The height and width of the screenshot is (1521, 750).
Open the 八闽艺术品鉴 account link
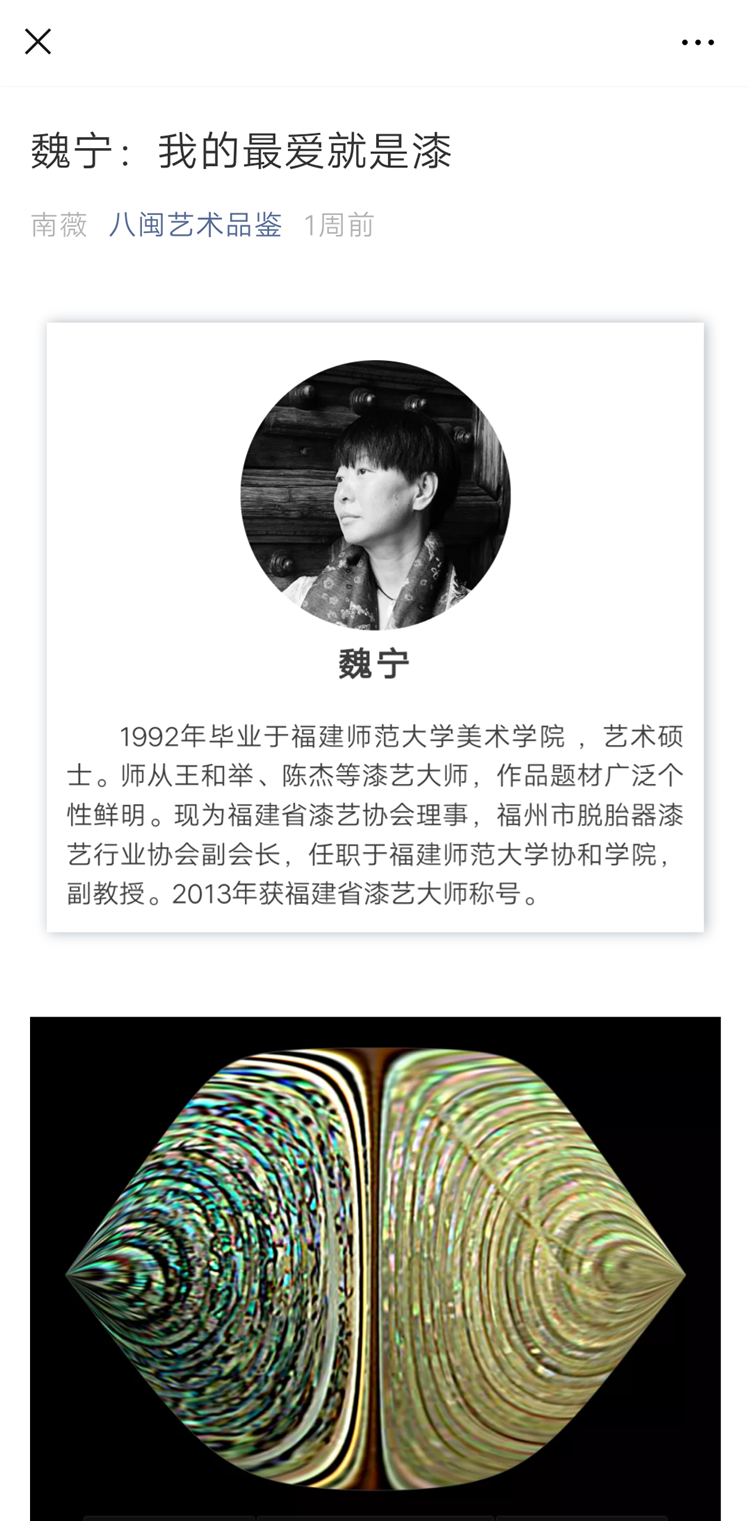(195, 225)
